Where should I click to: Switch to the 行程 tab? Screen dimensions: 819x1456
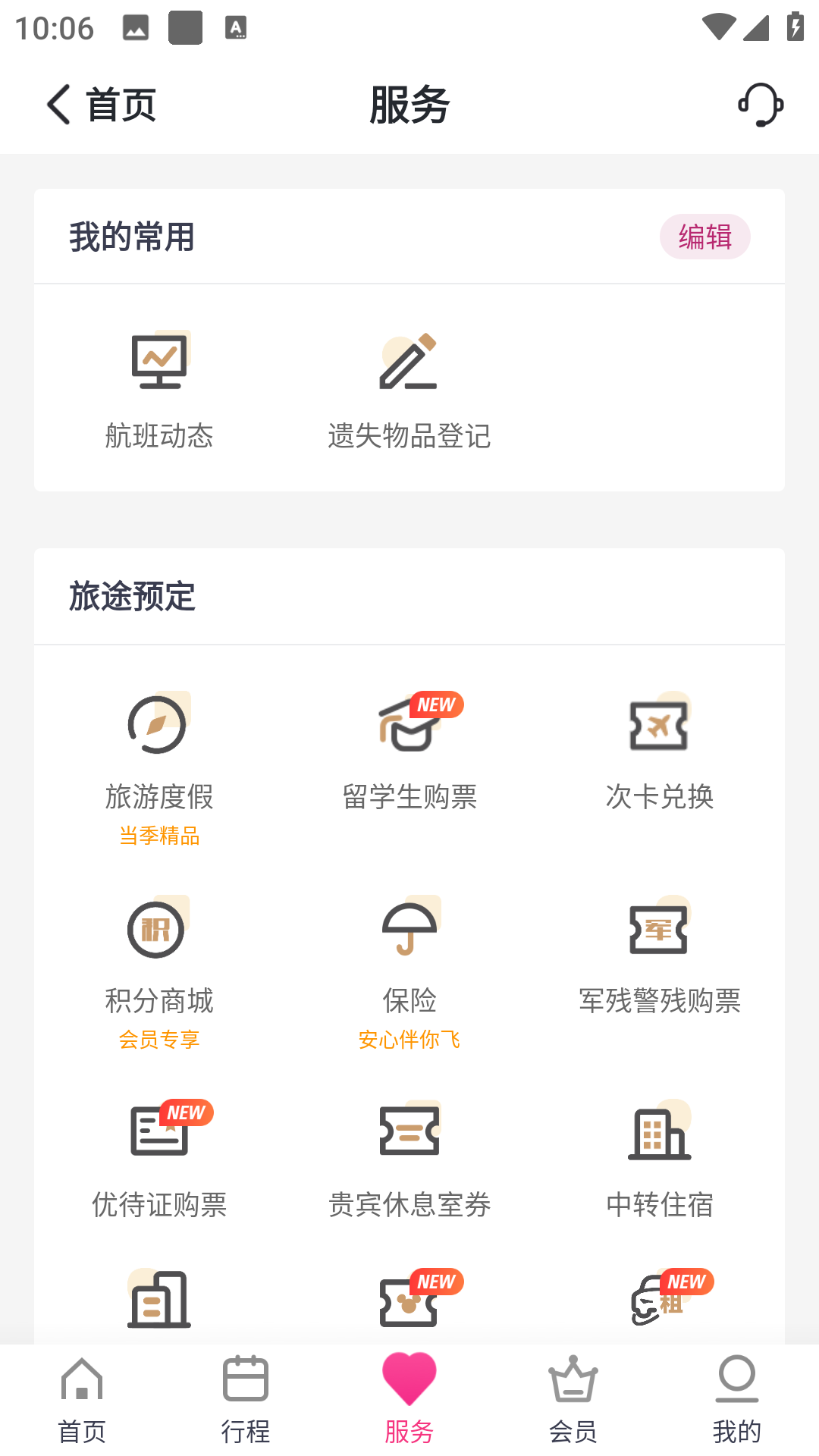[246, 1399]
